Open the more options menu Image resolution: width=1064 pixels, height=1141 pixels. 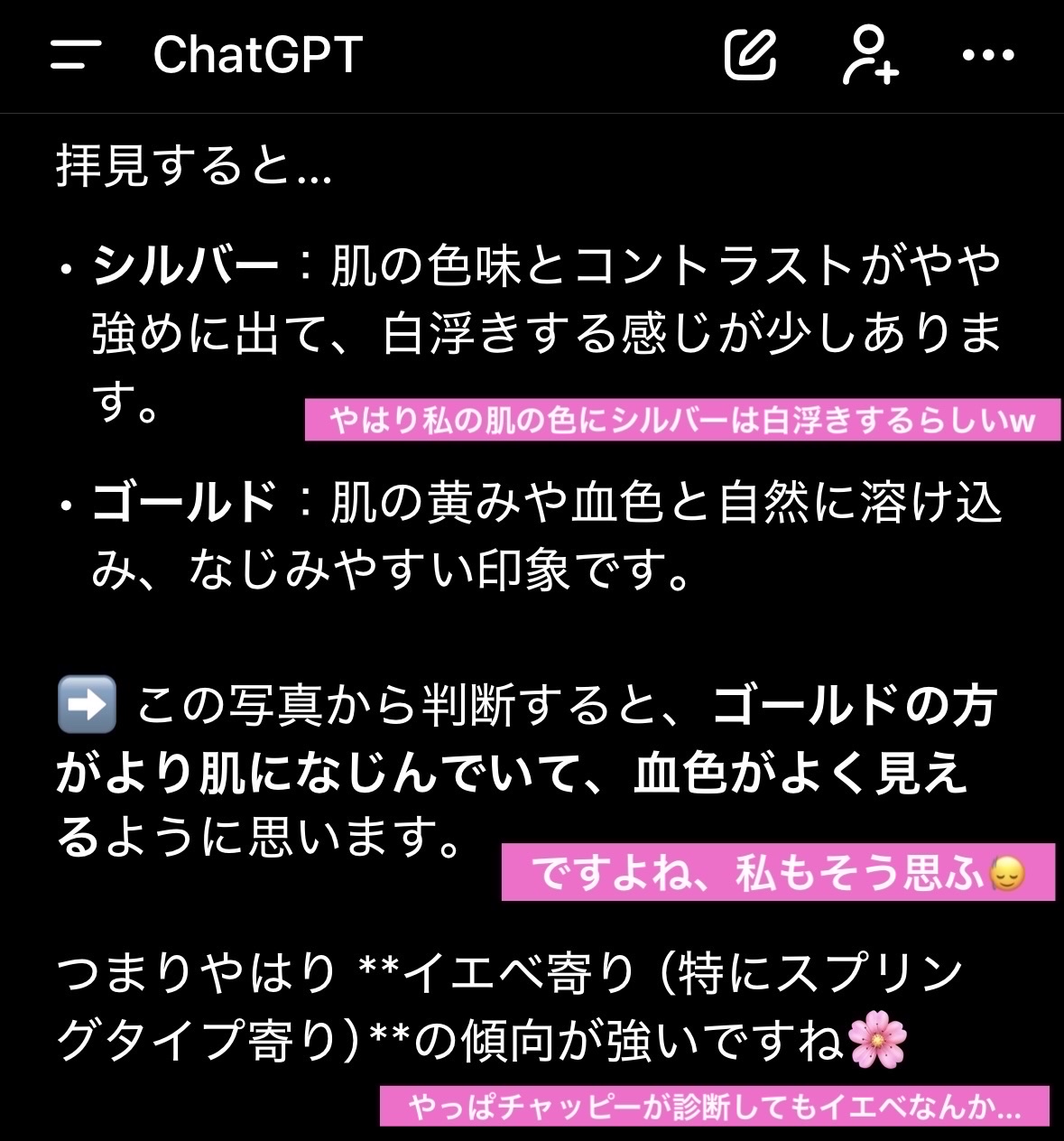tap(988, 55)
